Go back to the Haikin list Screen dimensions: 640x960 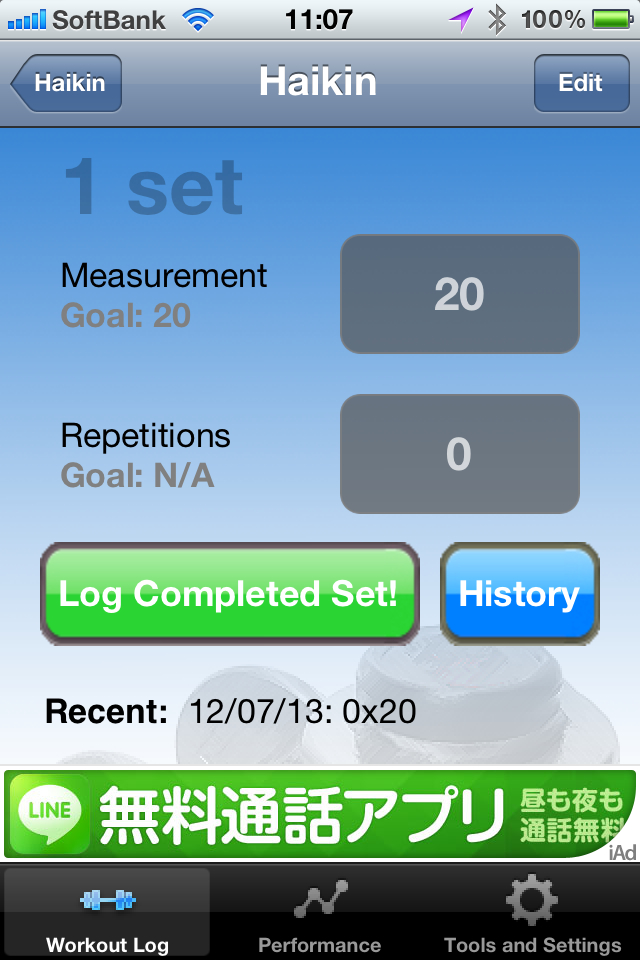(68, 83)
